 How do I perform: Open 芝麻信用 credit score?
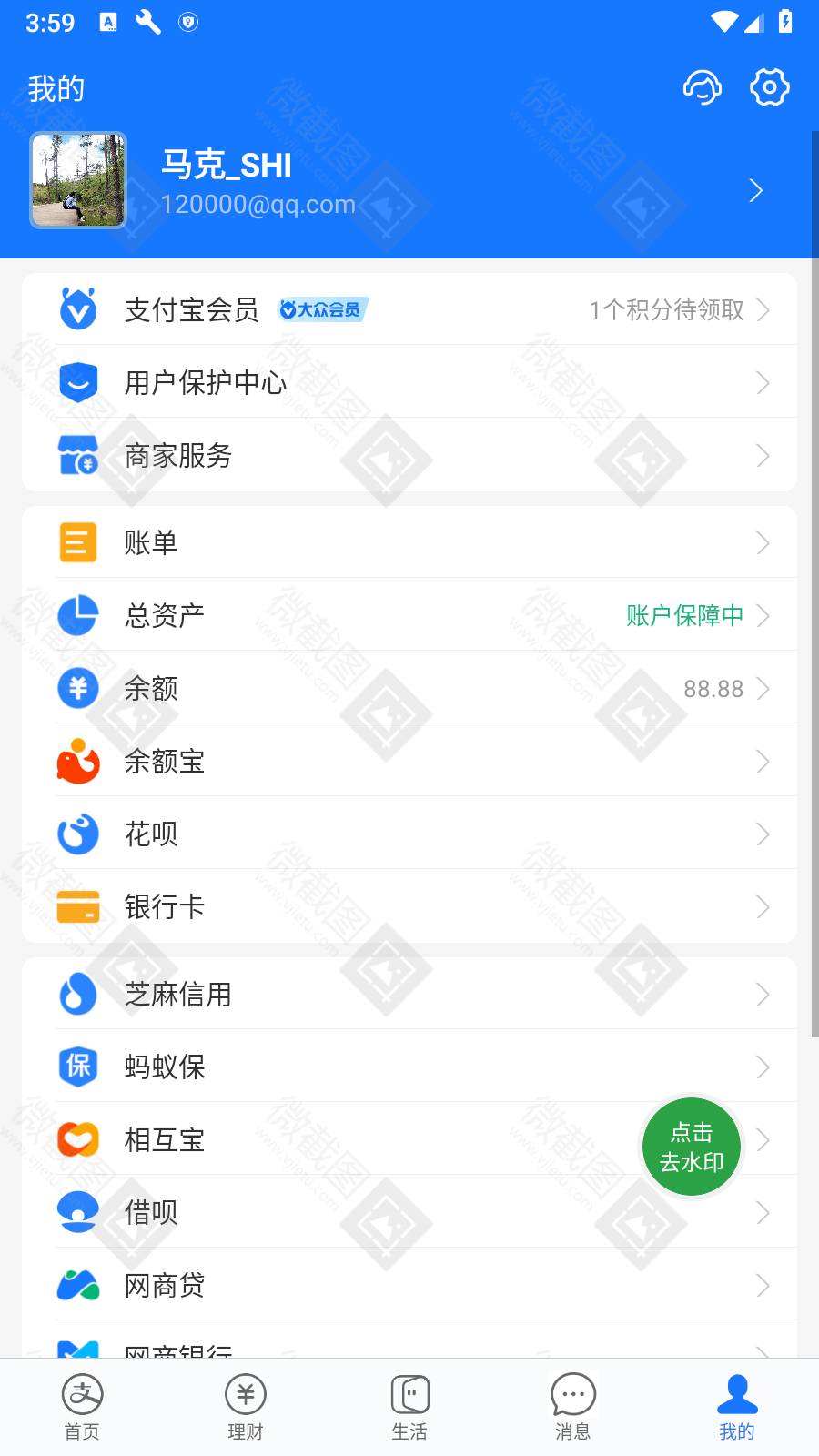coord(409,995)
